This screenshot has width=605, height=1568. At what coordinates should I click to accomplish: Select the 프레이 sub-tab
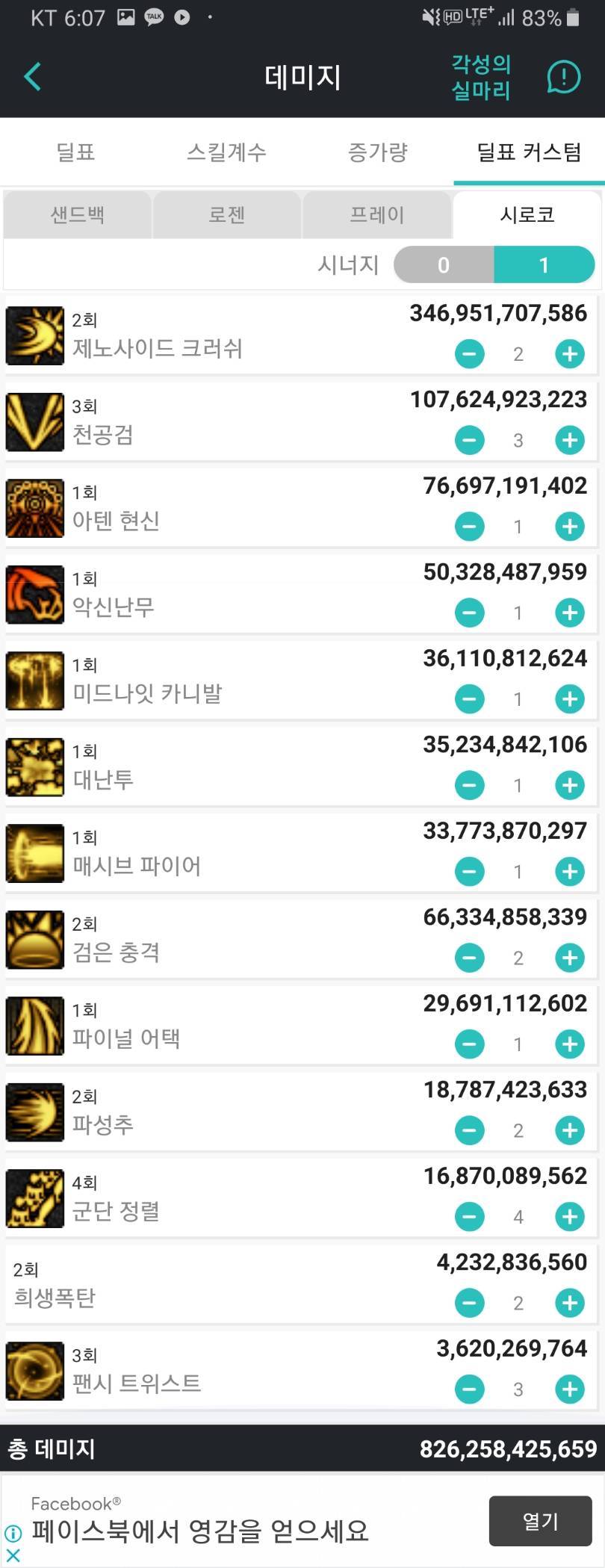376,215
